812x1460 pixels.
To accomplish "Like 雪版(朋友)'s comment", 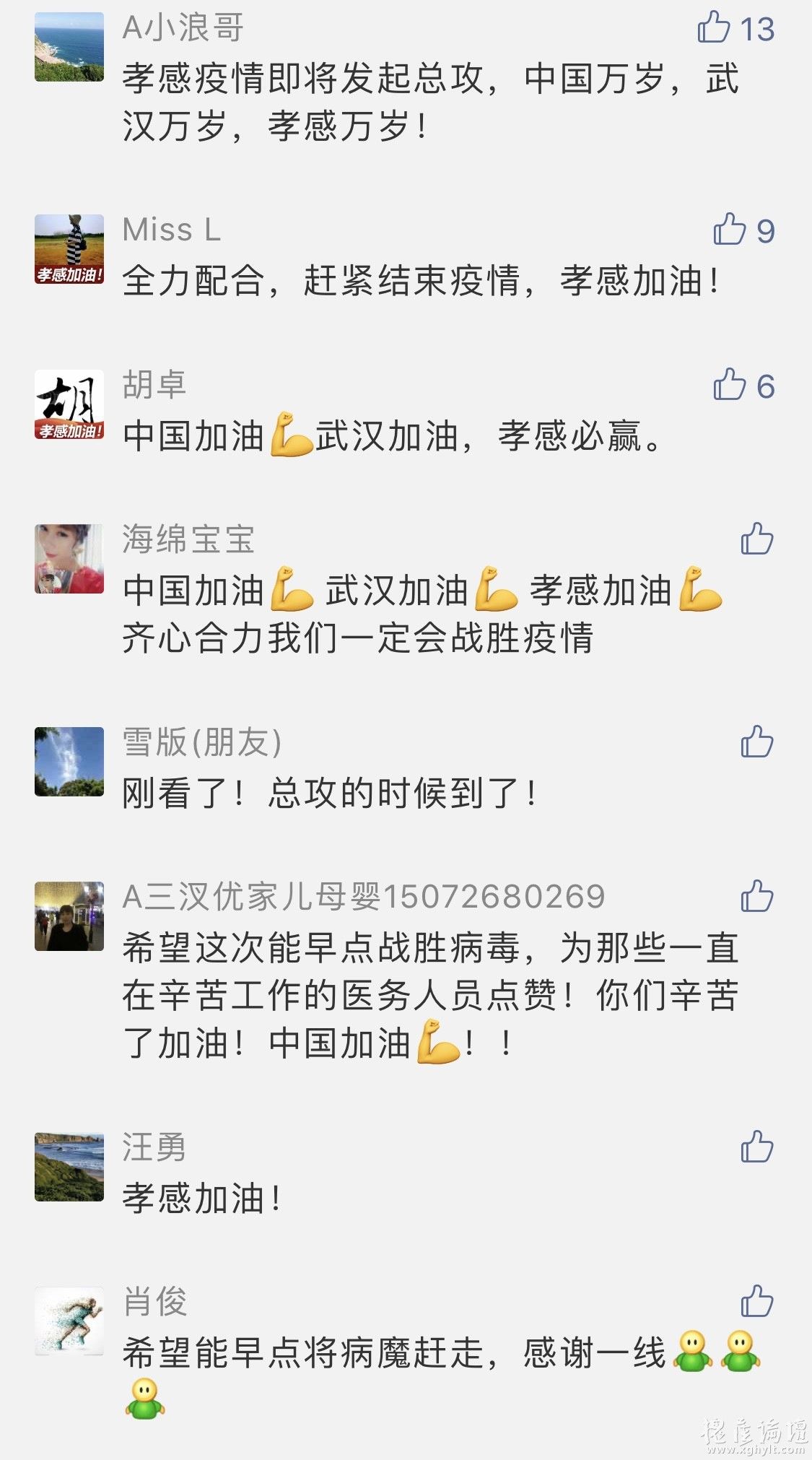I will (x=756, y=742).
